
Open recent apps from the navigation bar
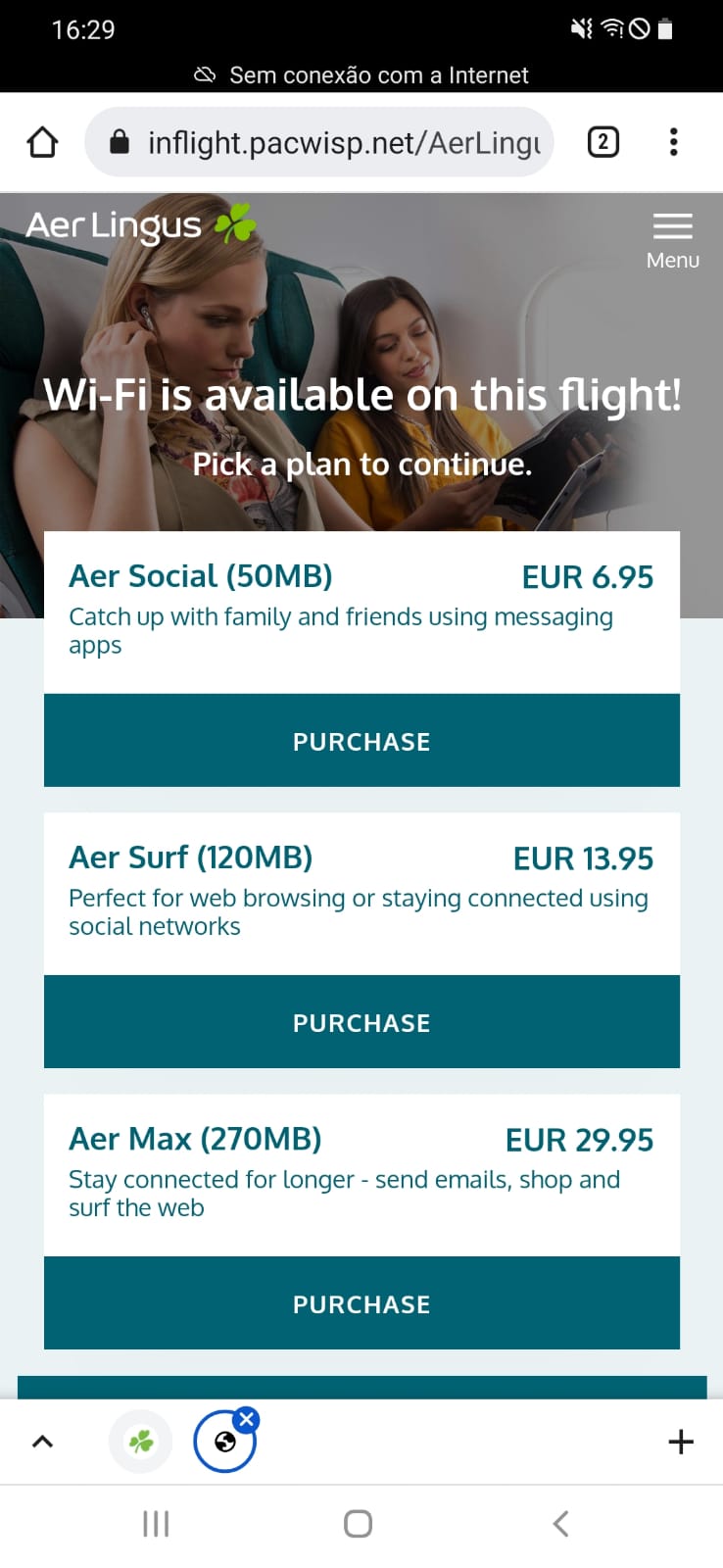[156, 1524]
